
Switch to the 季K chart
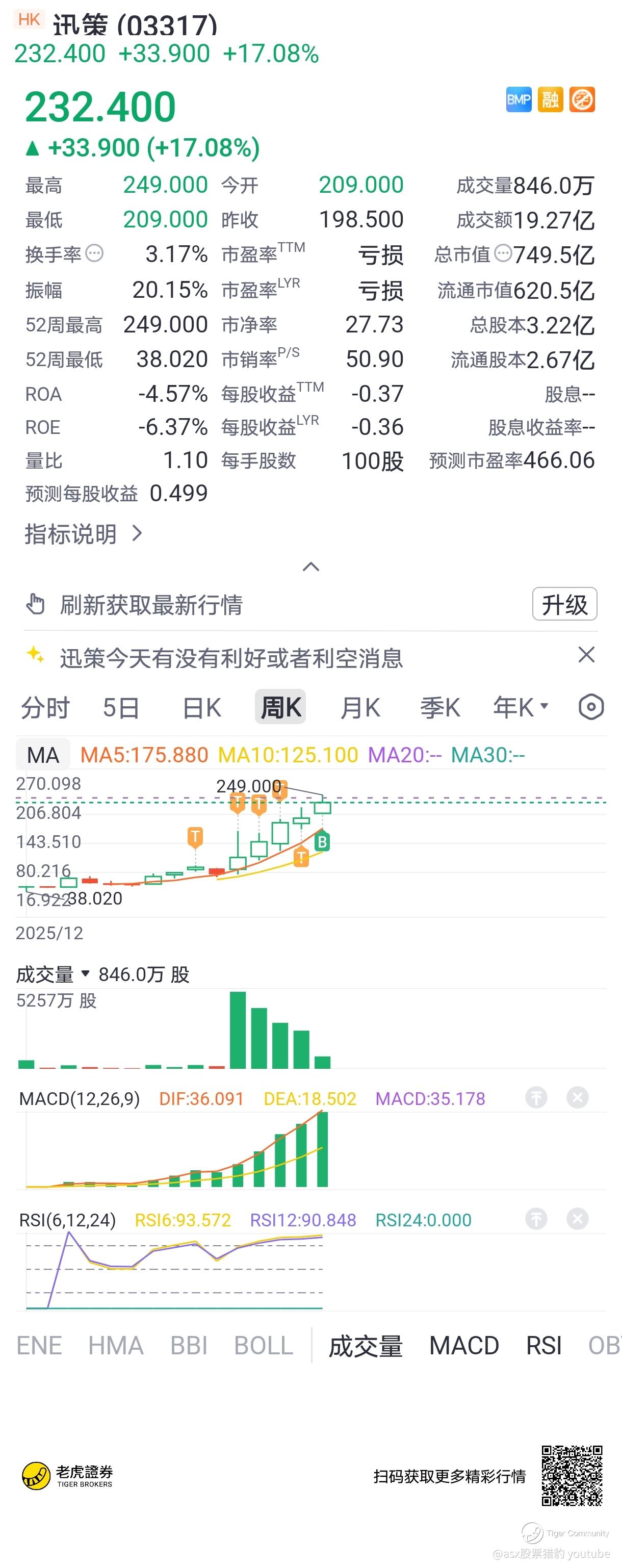click(x=440, y=708)
